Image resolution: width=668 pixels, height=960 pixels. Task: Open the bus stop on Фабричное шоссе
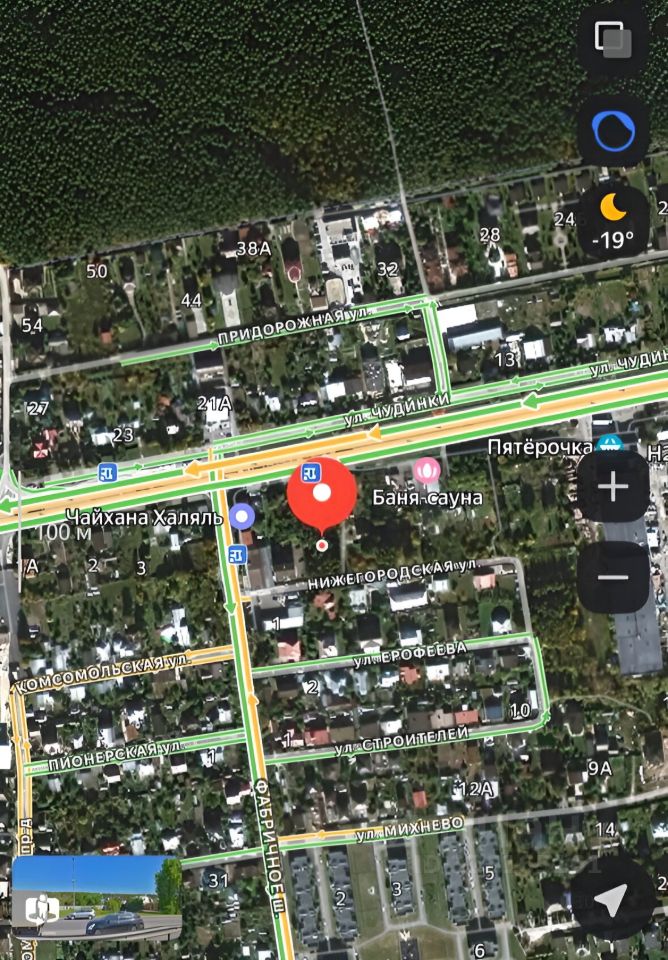click(x=236, y=554)
